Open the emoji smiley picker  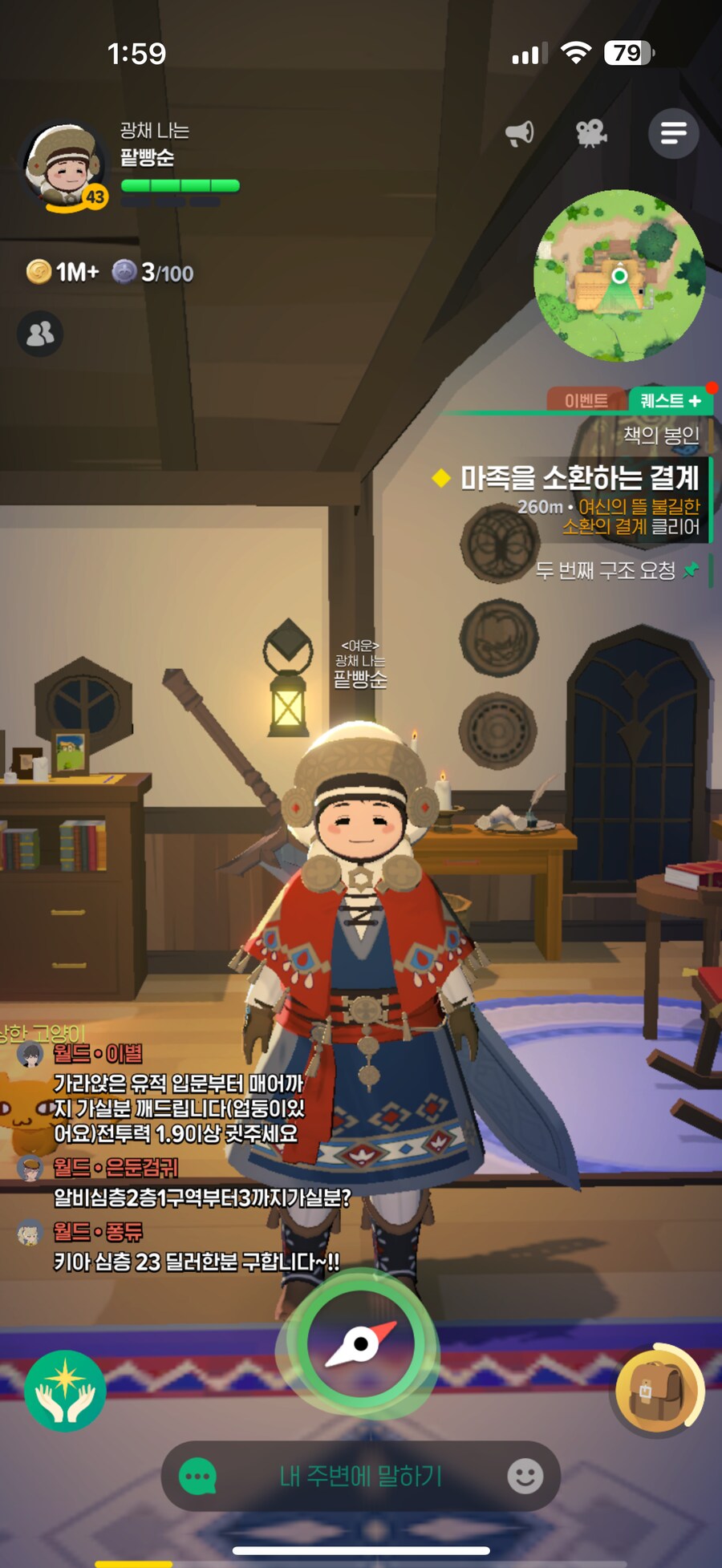tap(525, 1476)
